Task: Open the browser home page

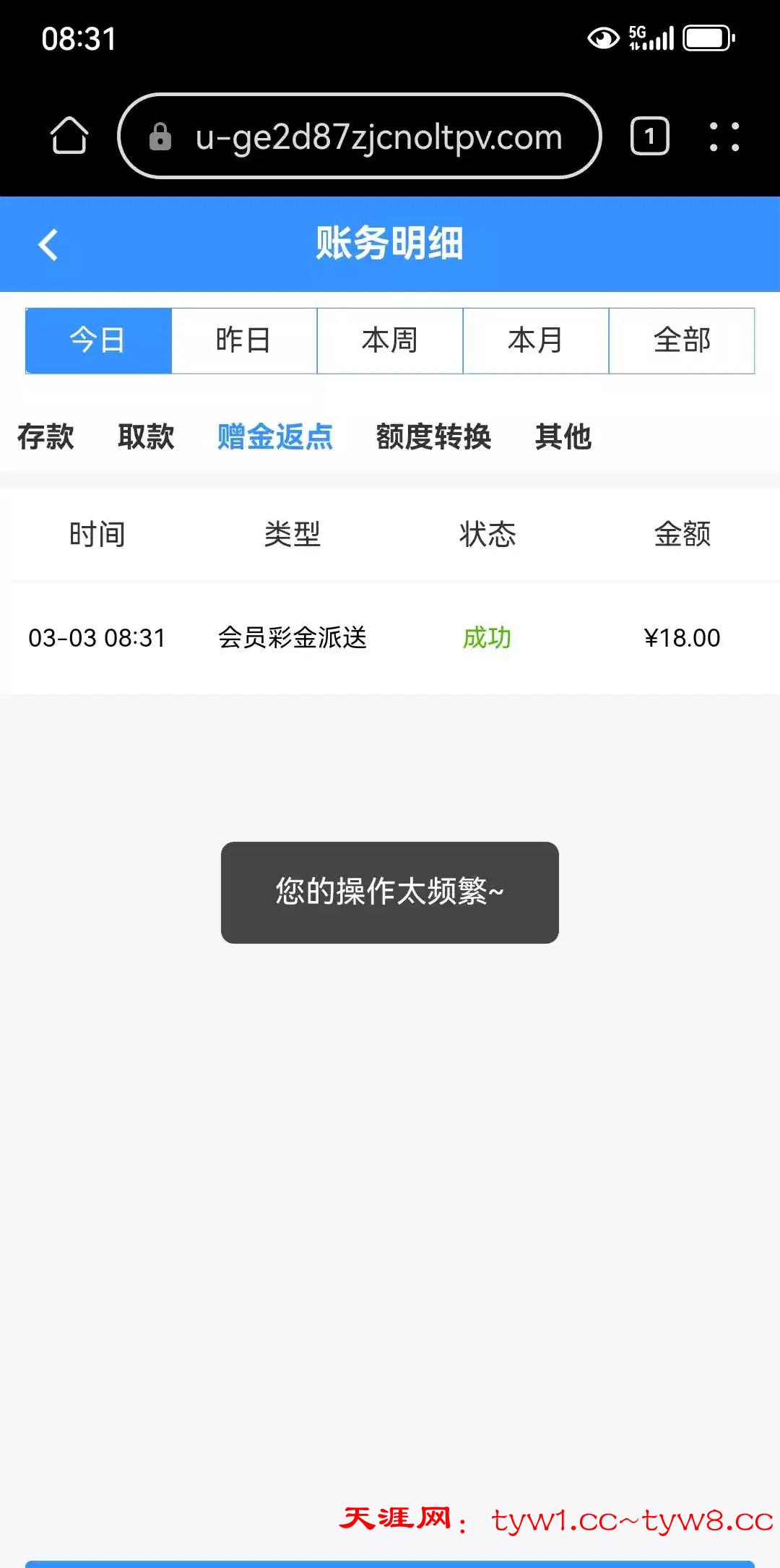Action: click(x=69, y=136)
